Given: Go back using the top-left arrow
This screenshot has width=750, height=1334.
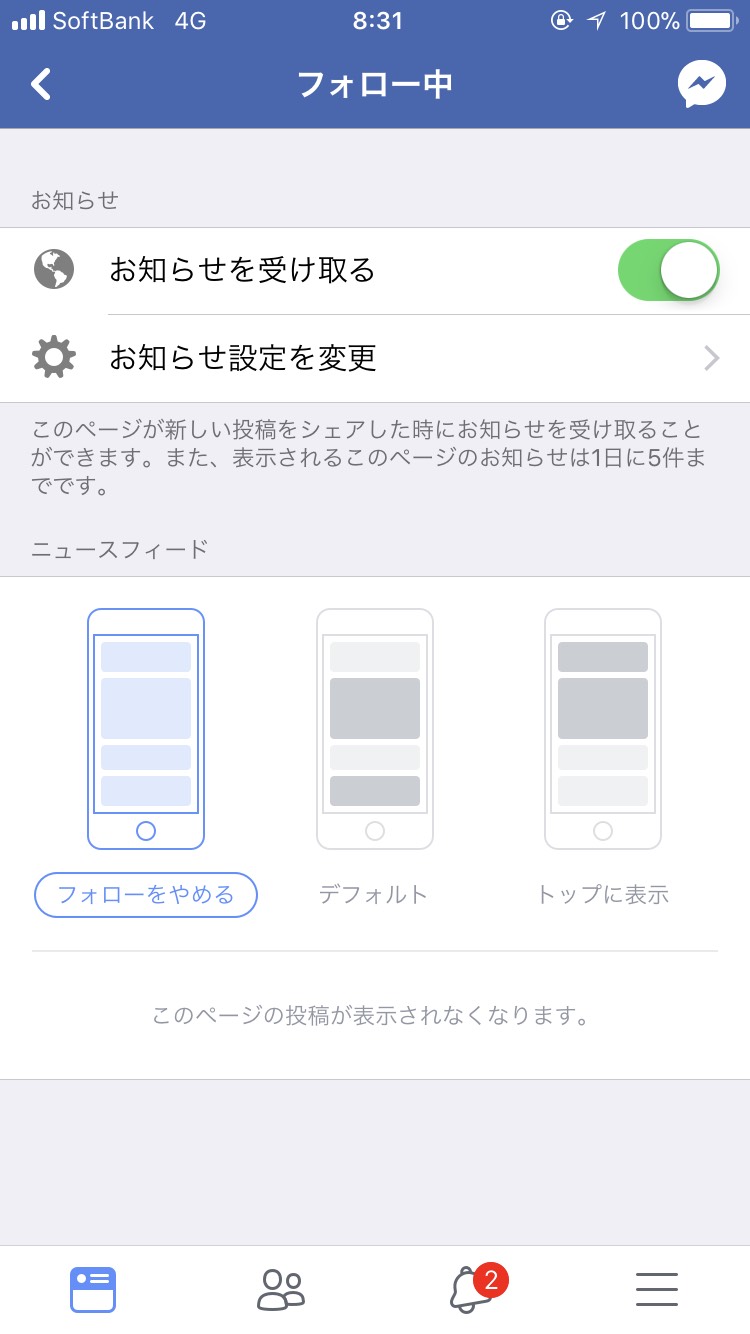Looking at the screenshot, I should [x=40, y=84].
